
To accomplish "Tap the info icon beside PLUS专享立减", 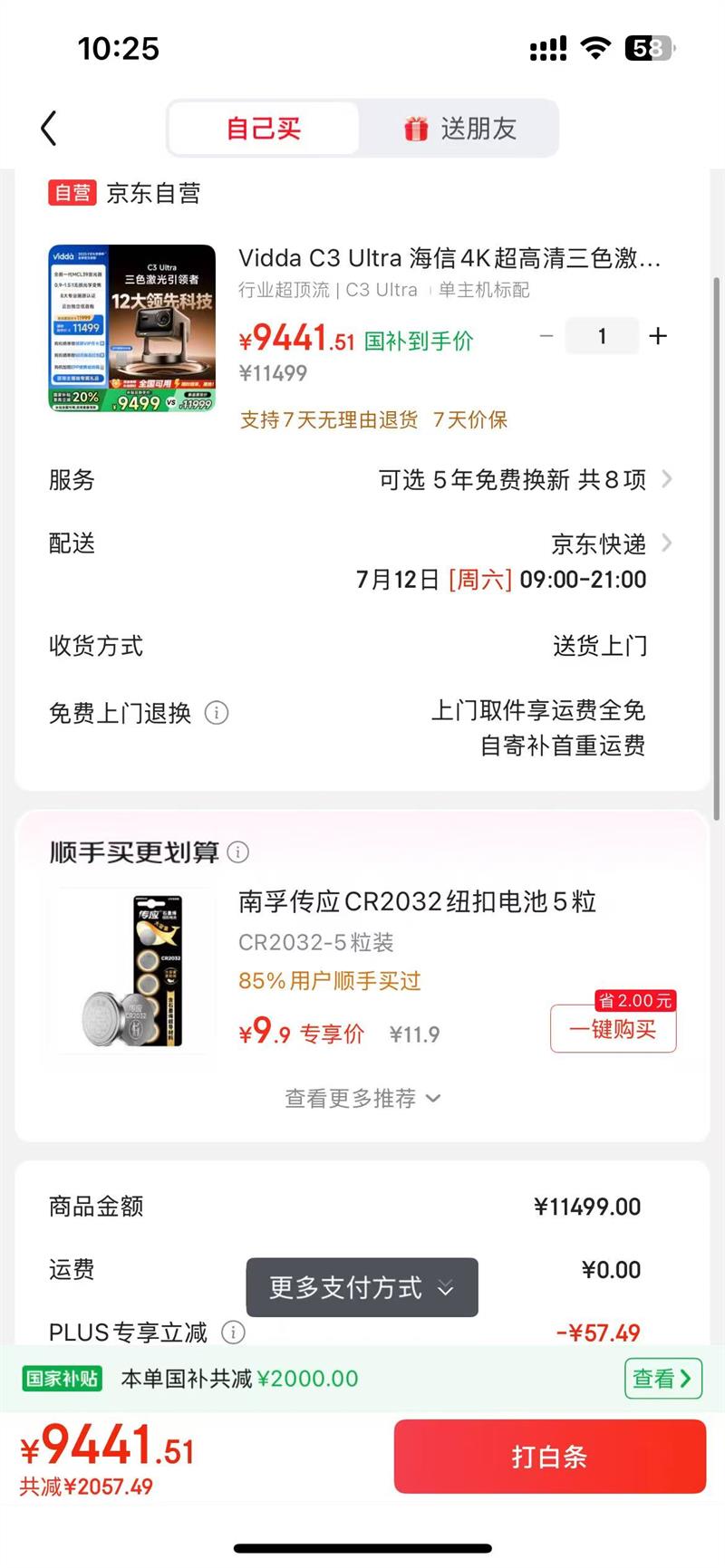I will (233, 1332).
